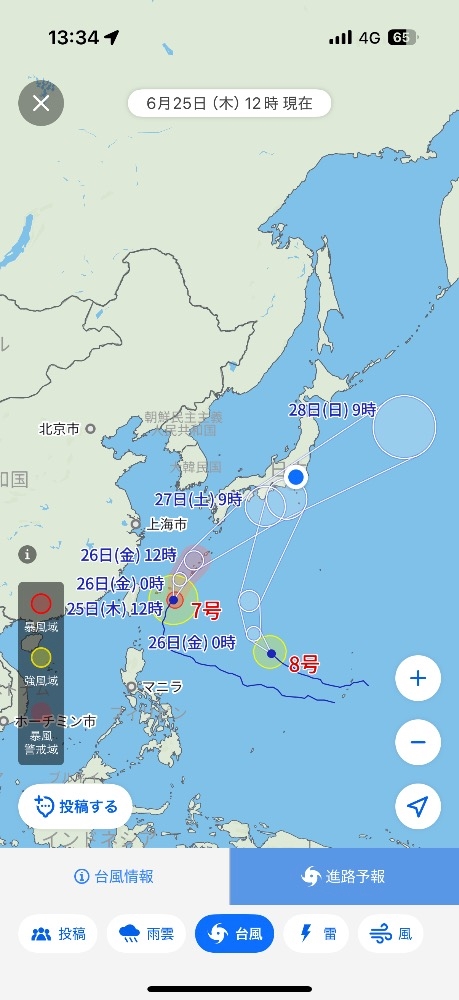The width and height of the screenshot is (459, 1000).
Task: Zoom out with the minus button
Action: pos(418,742)
